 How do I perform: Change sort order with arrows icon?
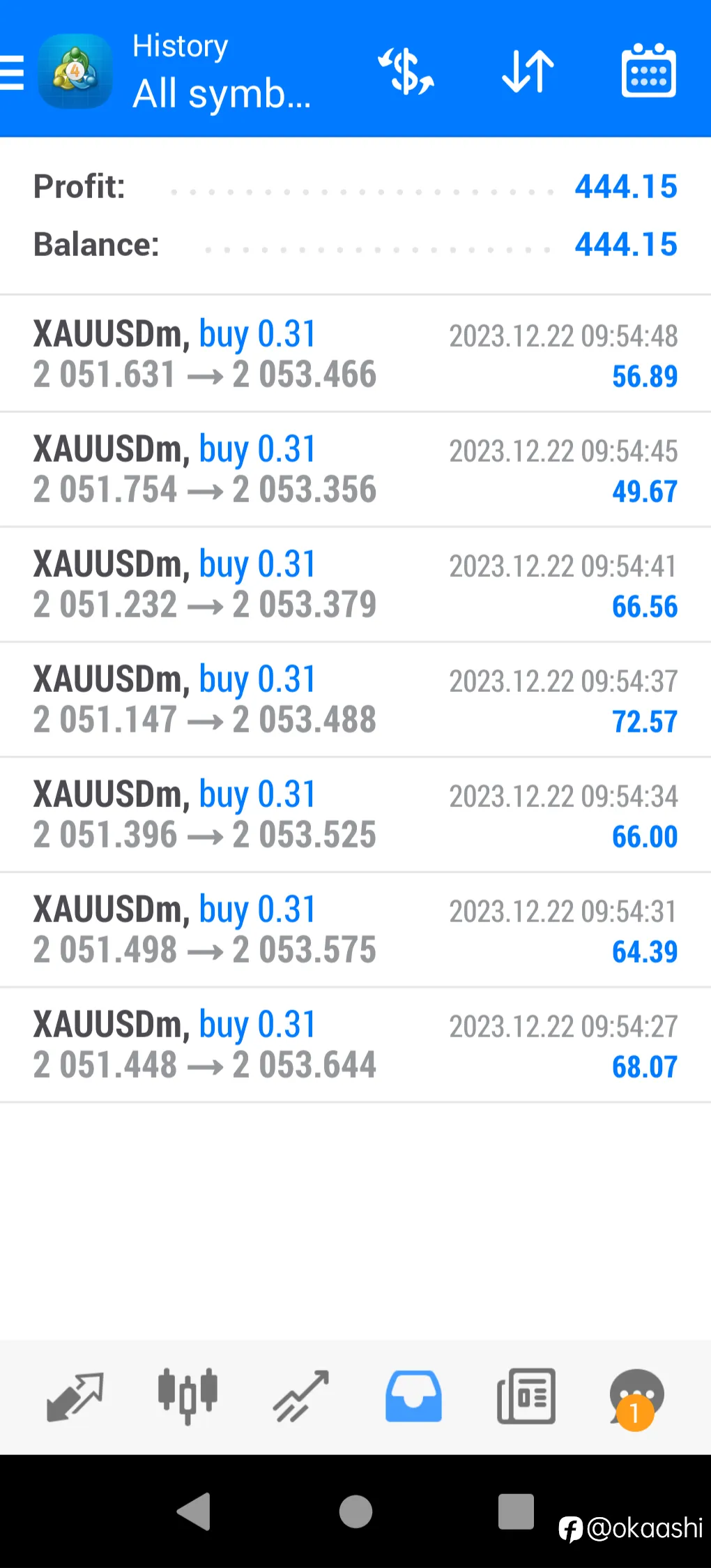click(x=528, y=71)
